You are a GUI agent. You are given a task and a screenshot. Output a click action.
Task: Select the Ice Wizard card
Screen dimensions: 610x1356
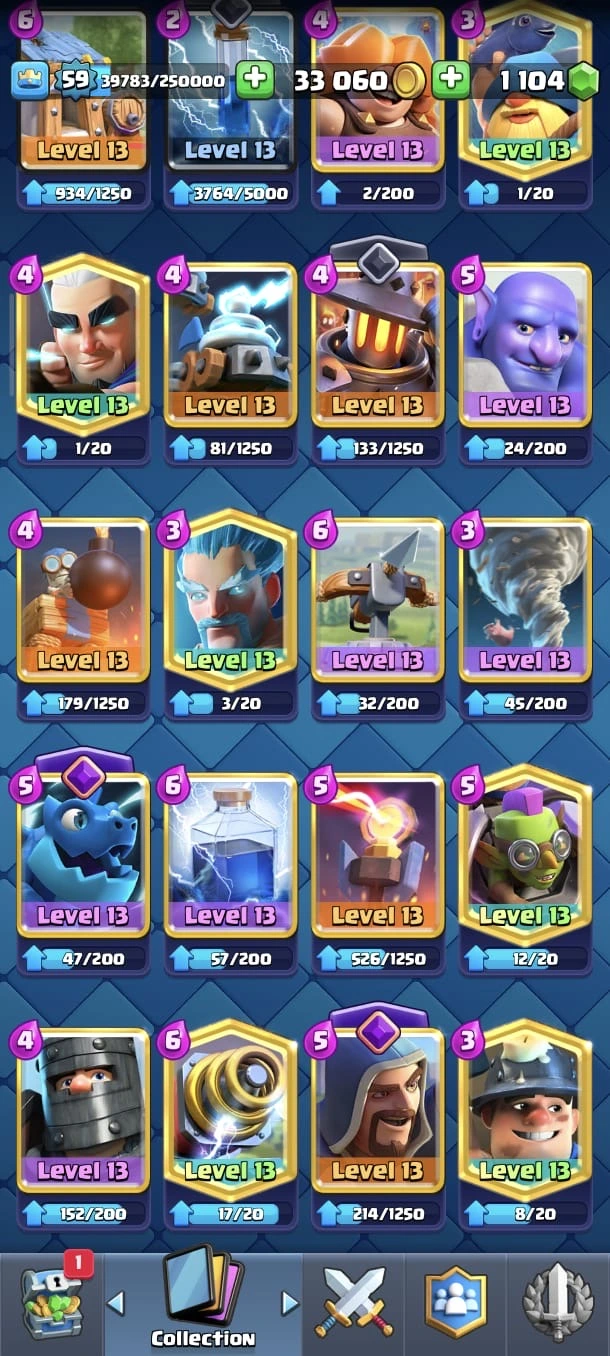230,600
